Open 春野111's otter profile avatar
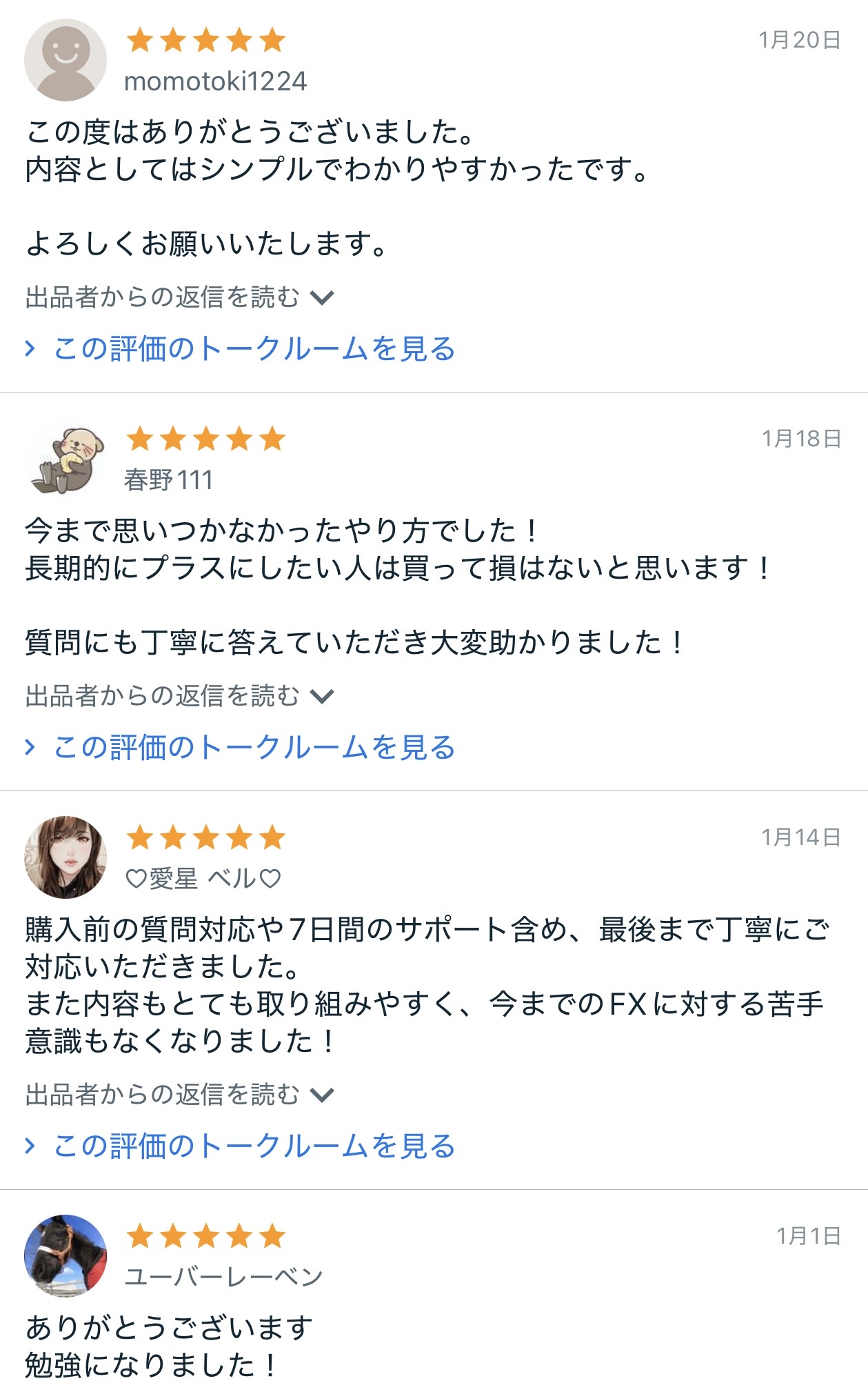868x1392 pixels. [65, 459]
